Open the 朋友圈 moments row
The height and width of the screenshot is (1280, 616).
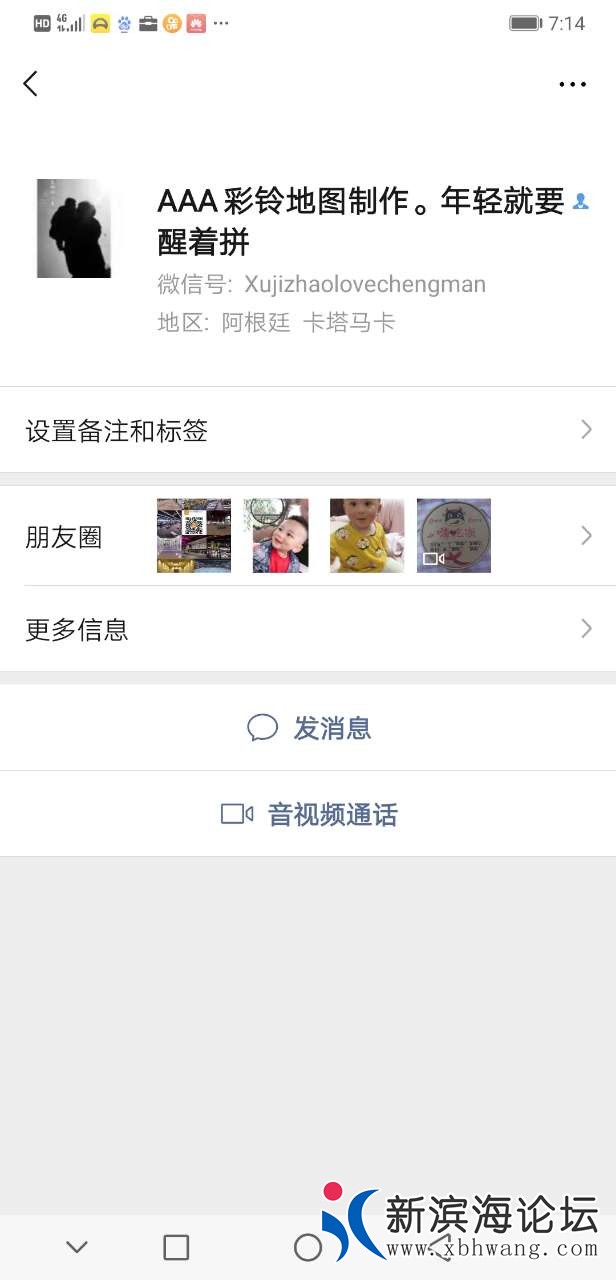(308, 537)
